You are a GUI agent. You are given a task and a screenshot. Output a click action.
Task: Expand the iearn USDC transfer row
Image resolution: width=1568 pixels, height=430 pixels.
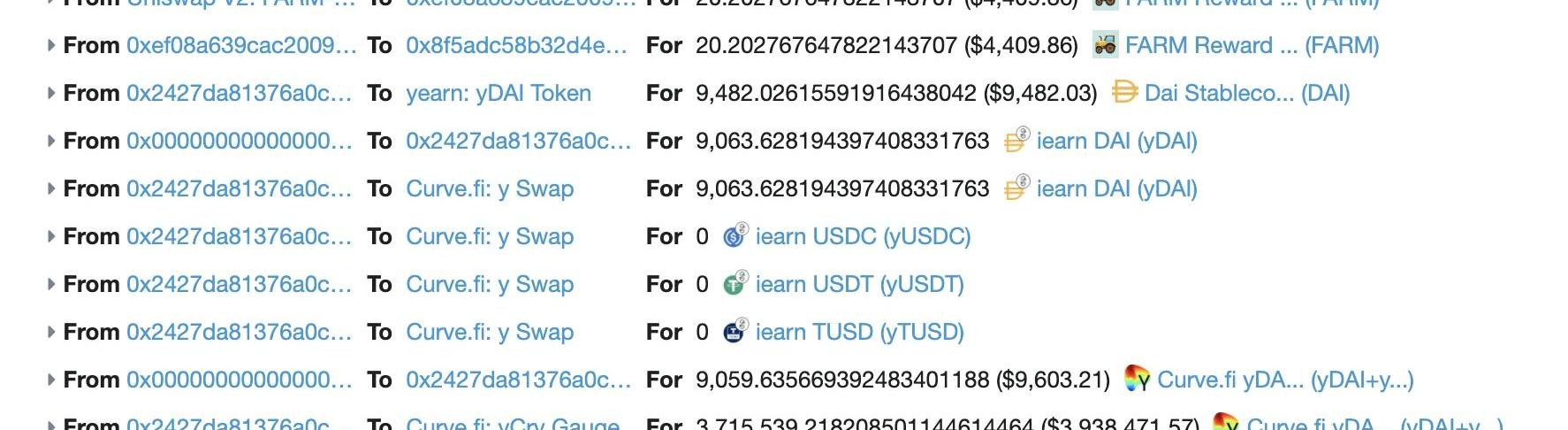(x=50, y=236)
